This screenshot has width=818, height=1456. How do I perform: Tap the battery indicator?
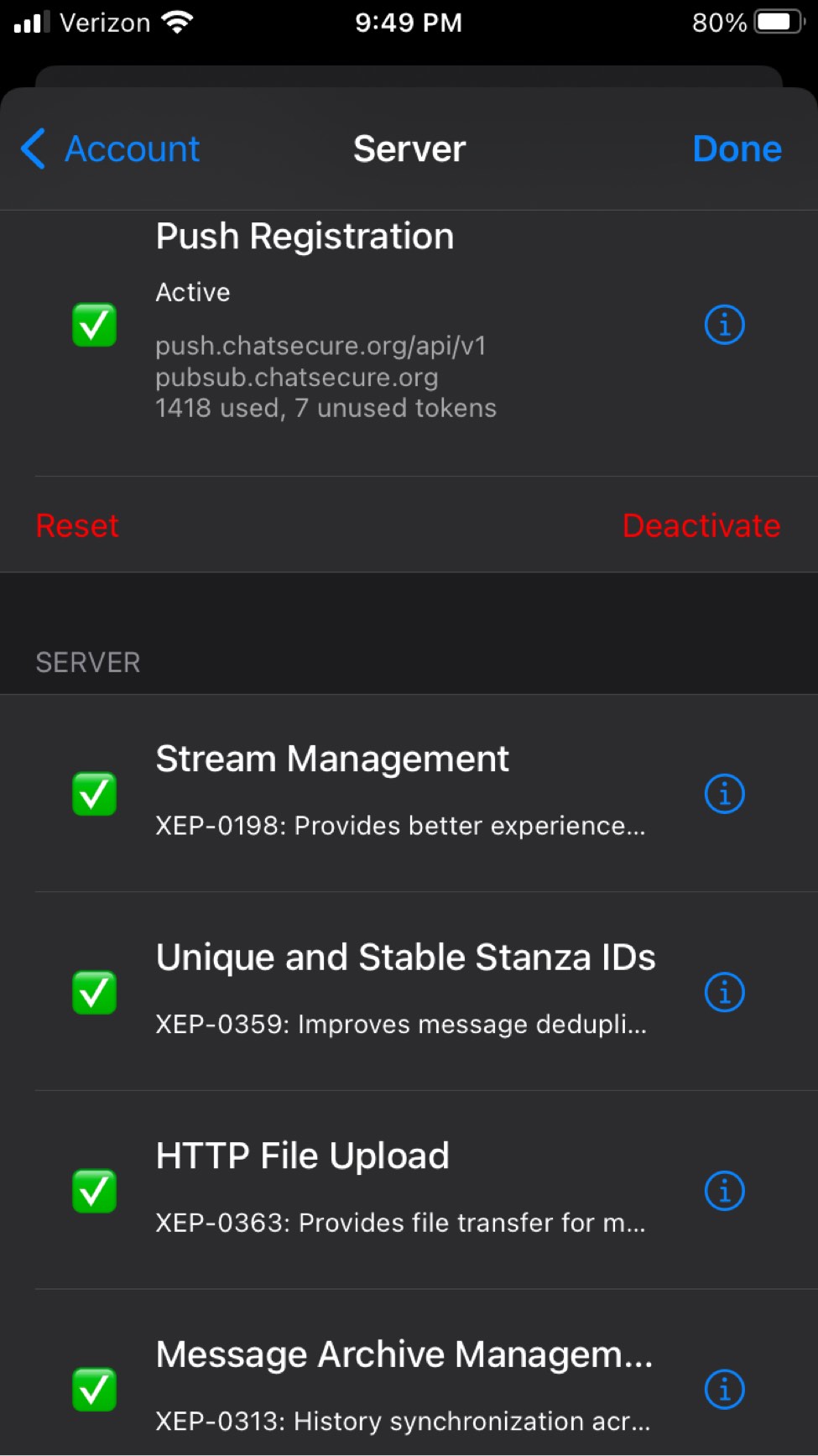pos(776,22)
